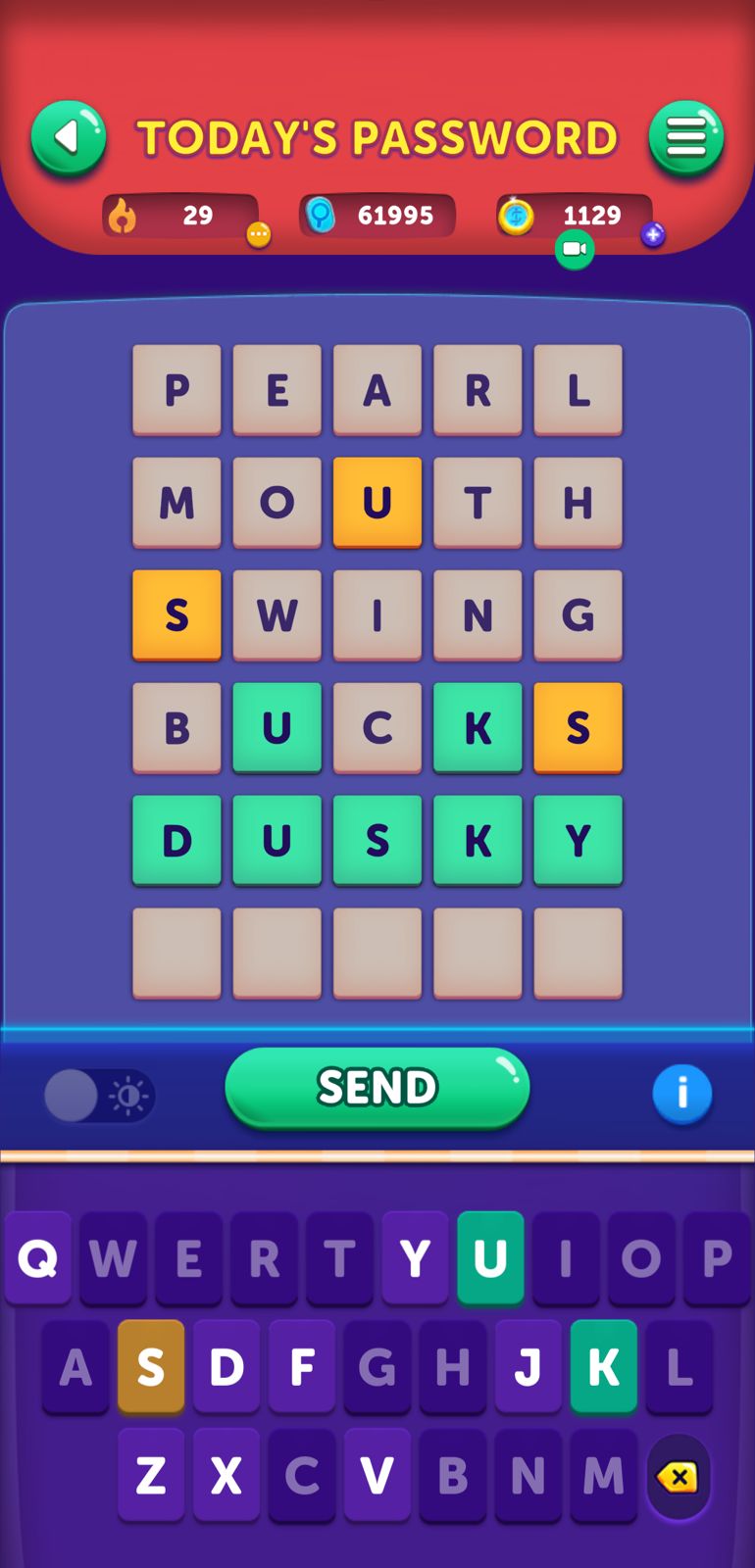Type the letter X on keyboard

pyautogui.click(x=226, y=1475)
